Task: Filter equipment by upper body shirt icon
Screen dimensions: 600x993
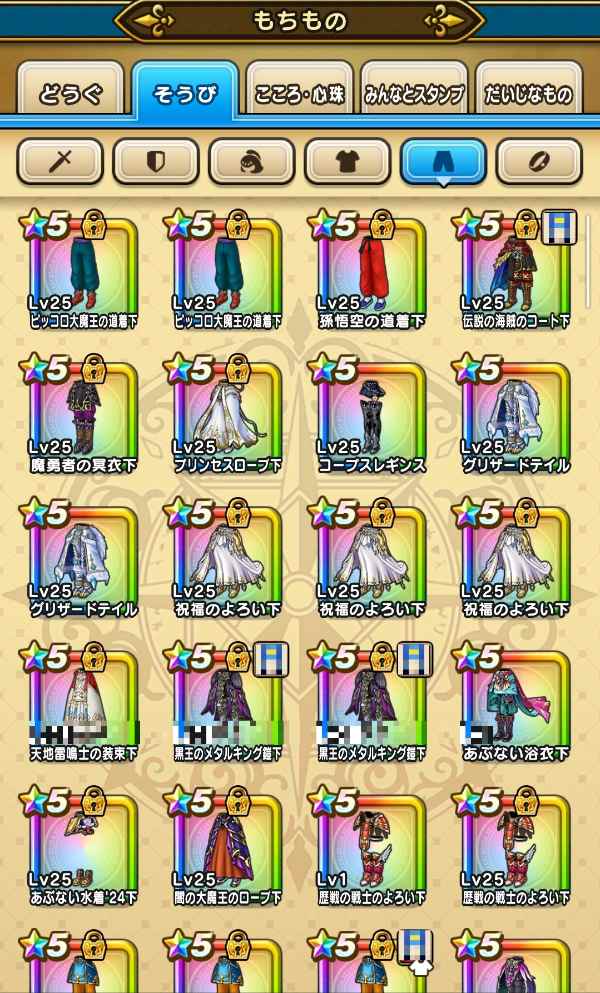Action: click(x=348, y=161)
